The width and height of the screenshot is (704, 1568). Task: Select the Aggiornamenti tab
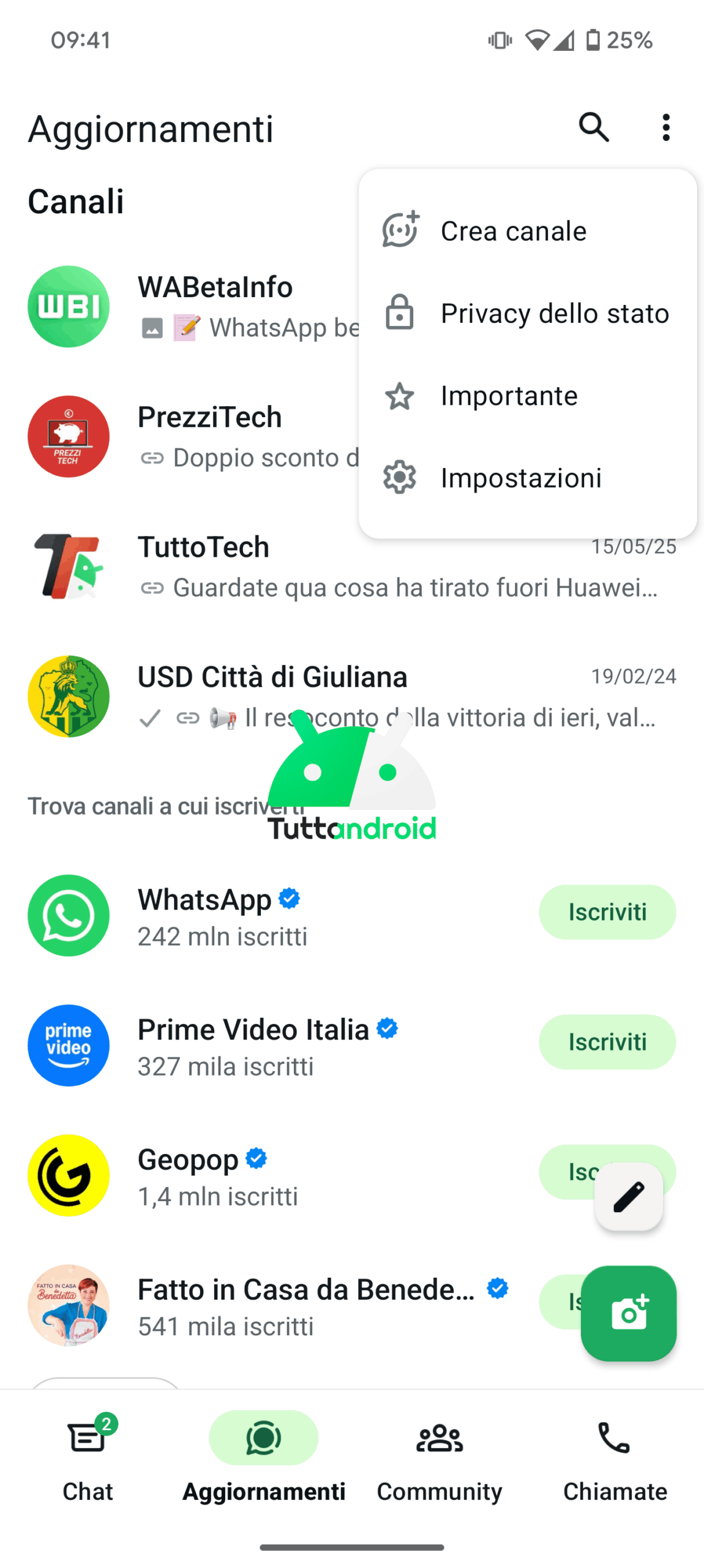click(x=263, y=1458)
